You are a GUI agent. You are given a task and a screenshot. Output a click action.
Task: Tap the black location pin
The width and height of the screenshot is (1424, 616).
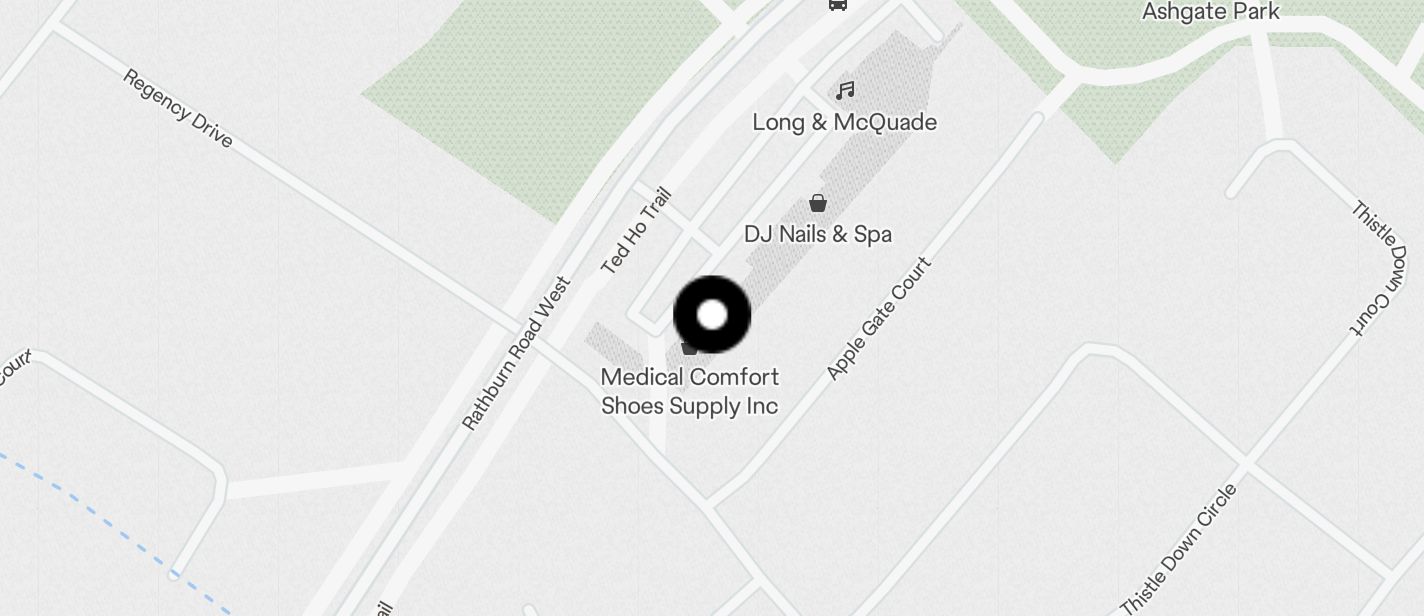point(712,315)
